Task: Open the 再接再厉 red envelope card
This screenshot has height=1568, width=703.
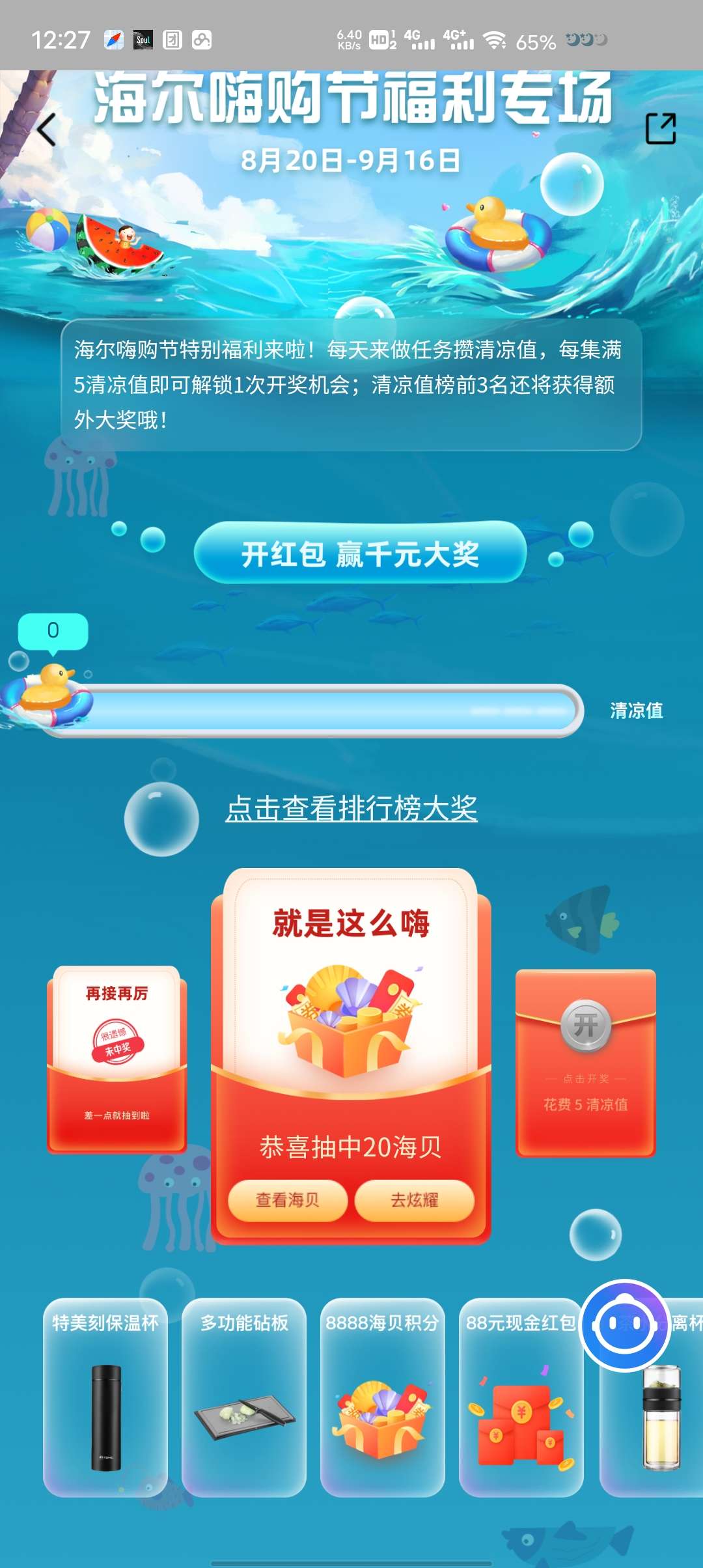Action: pyautogui.click(x=117, y=1058)
